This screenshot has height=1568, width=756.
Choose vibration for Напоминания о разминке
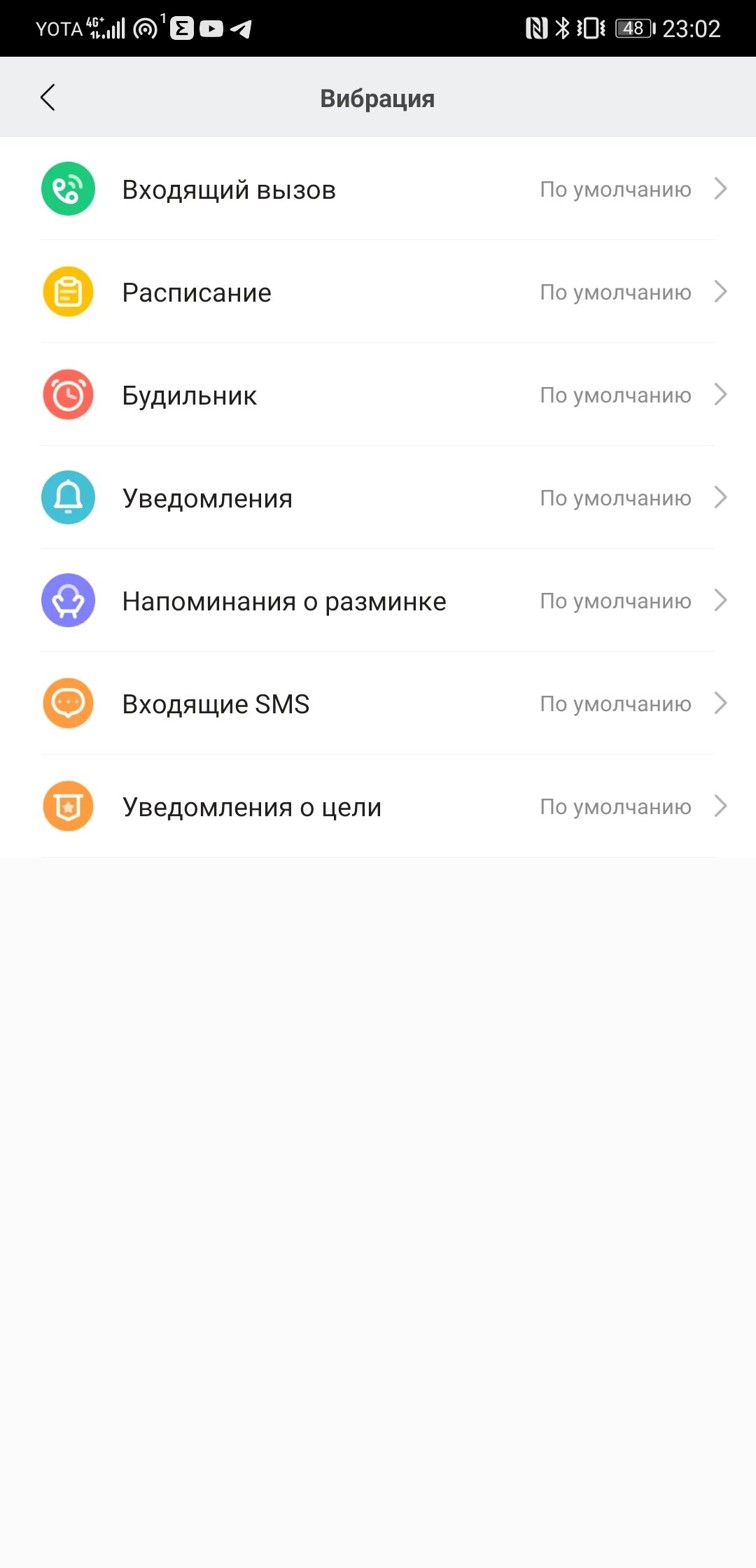(378, 601)
